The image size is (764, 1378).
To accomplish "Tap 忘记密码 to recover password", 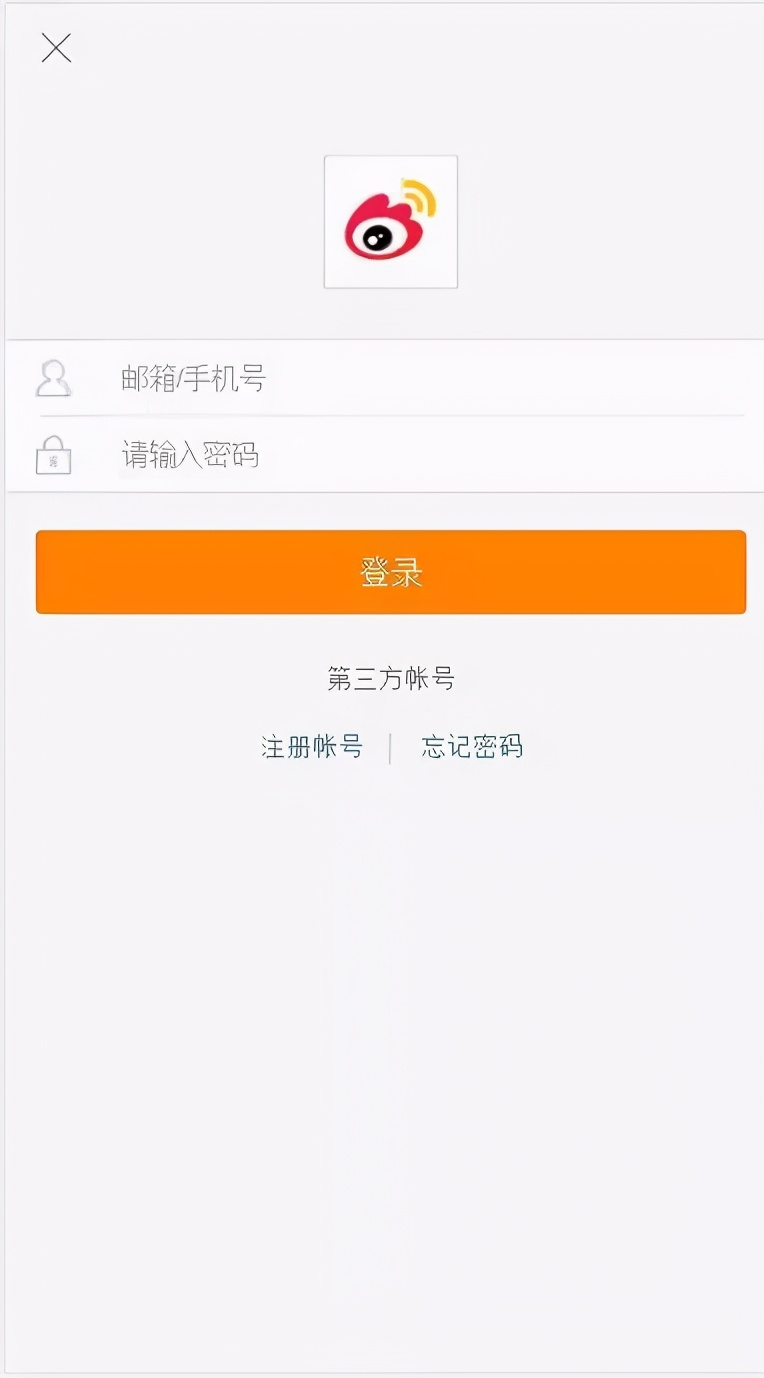I will pyautogui.click(x=472, y=747).
